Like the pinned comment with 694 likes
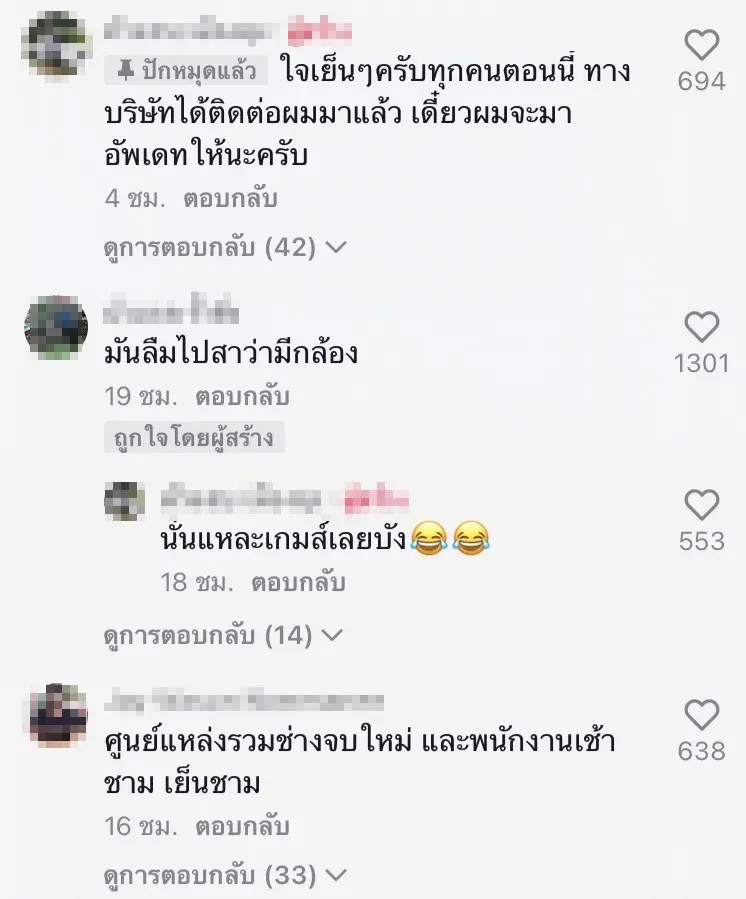The height and width of the screenshot is (899, 746). (702, 45)
